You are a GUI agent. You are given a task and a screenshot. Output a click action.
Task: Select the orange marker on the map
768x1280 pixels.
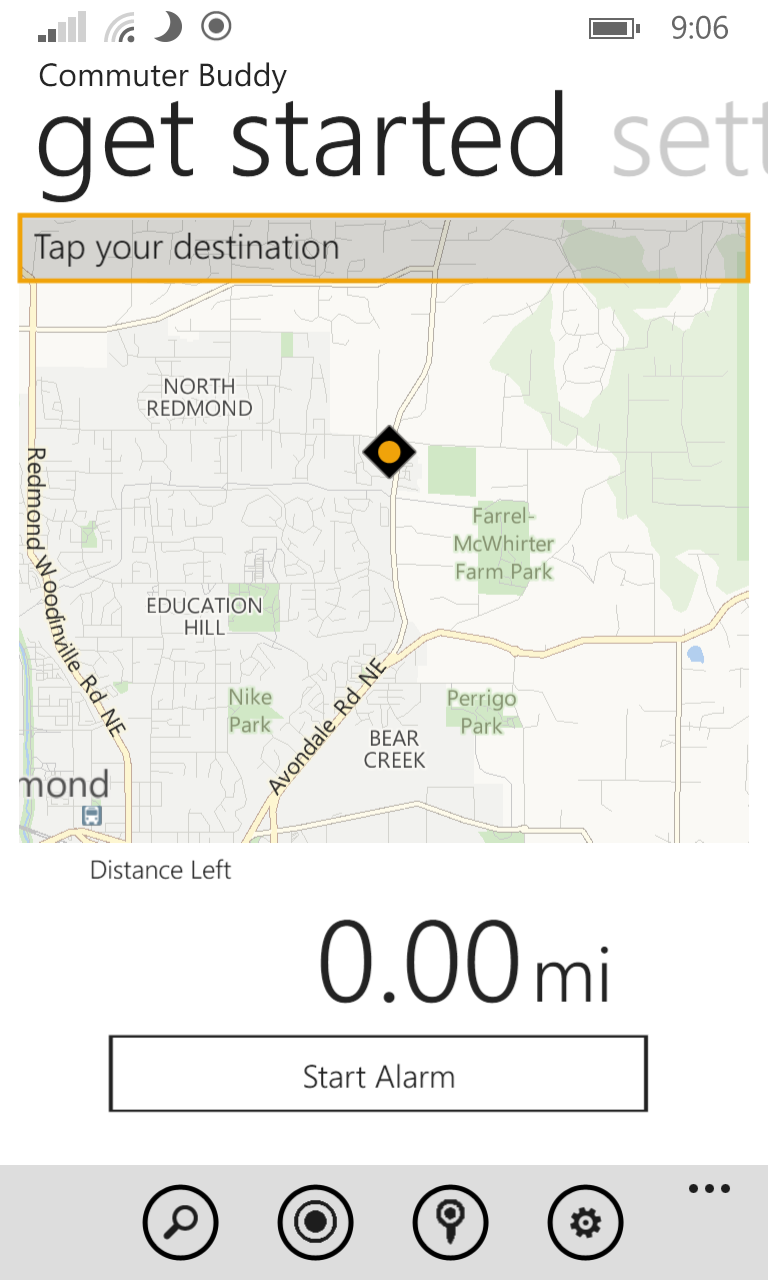[x=389, y=453]
